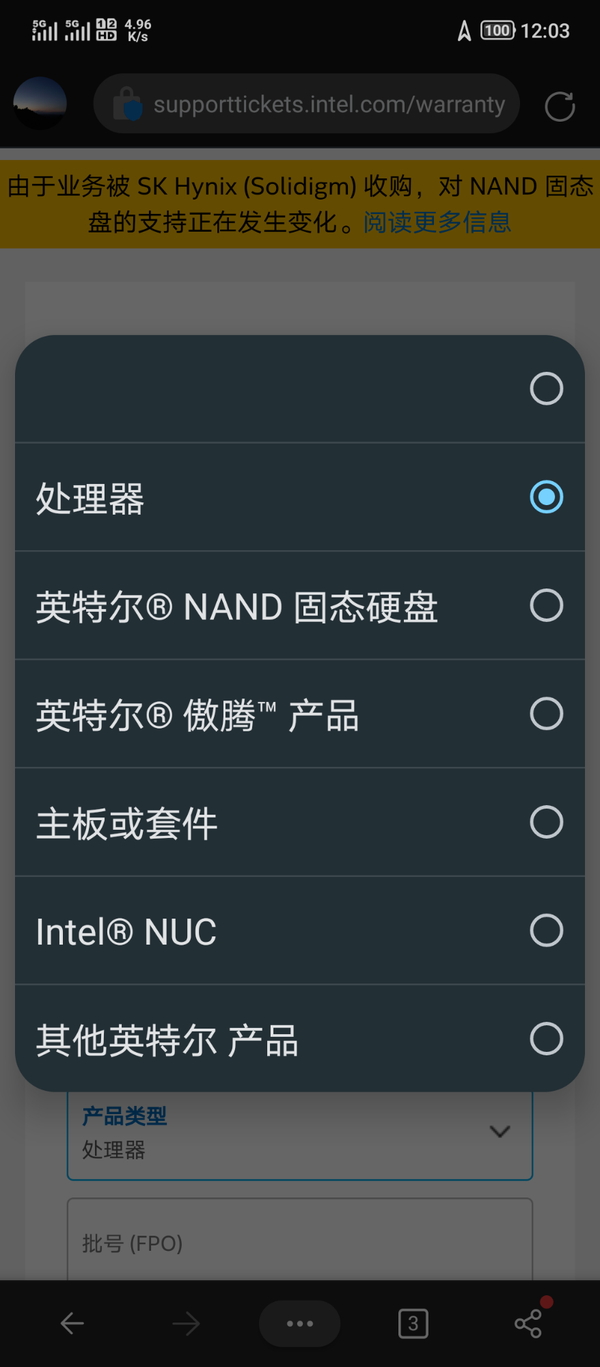Open the browser three-dot menu
The width and height of the screenshot is (600, 1367).
[300, 1324]
